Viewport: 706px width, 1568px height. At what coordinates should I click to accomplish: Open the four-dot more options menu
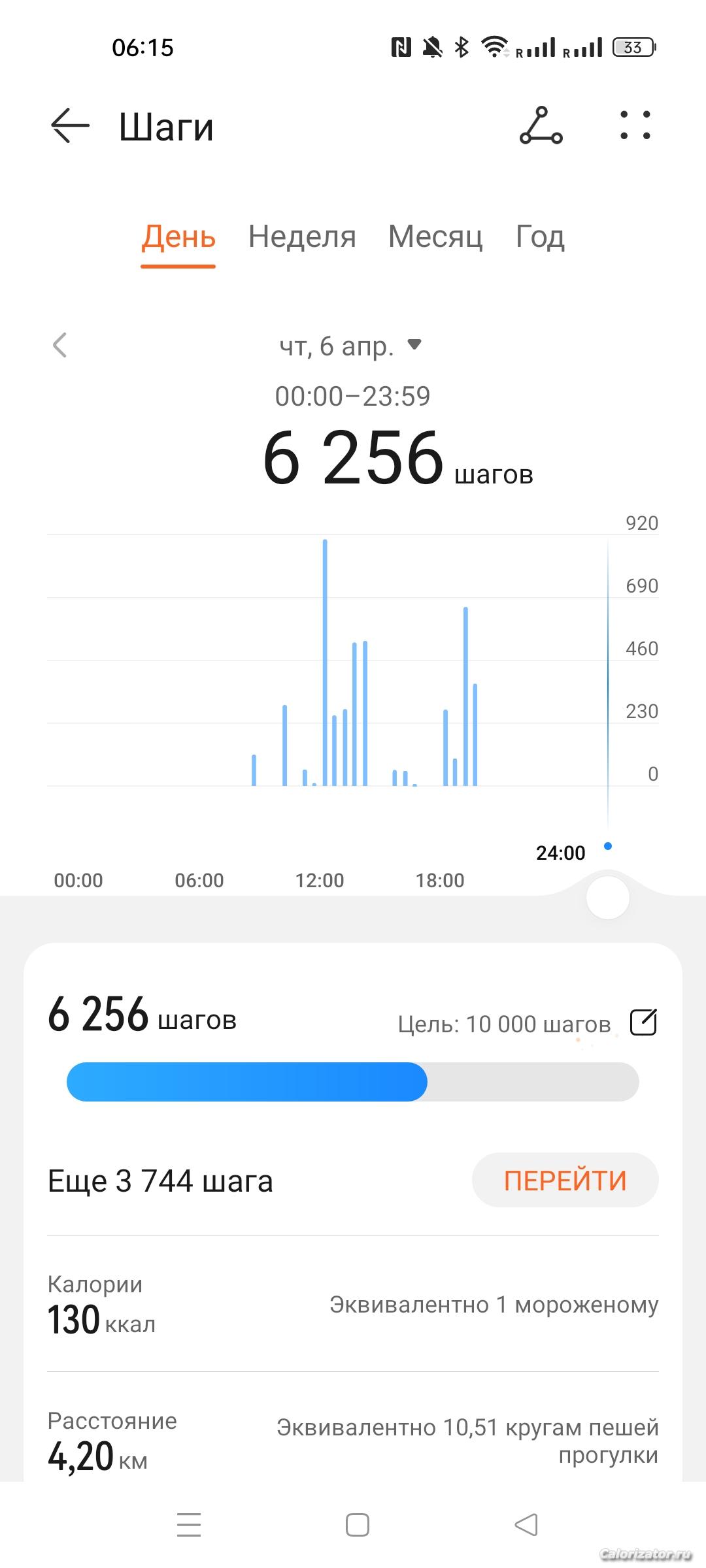pyautogui.click(x=635, y=125)
